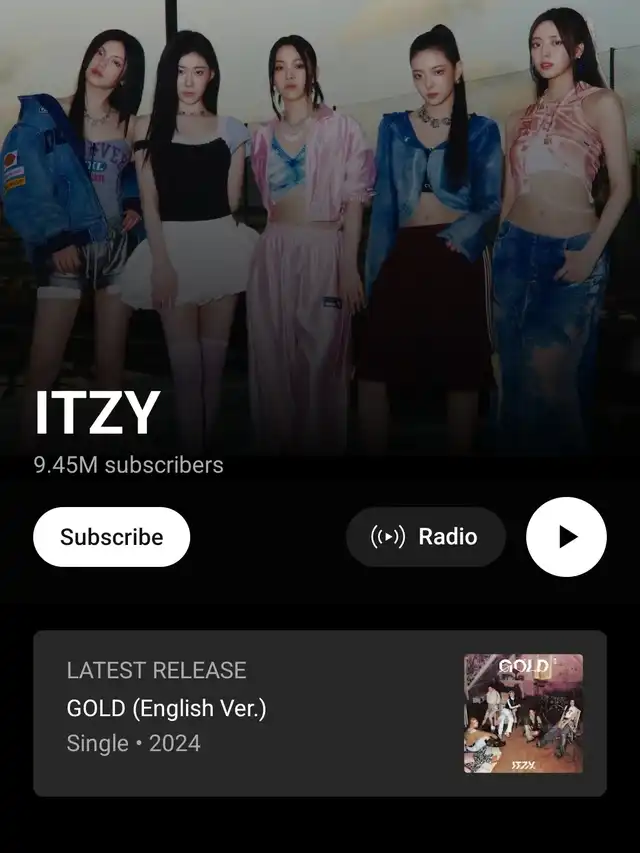Start ITZY radio station
640x853 pixels.
coord(425,537)
